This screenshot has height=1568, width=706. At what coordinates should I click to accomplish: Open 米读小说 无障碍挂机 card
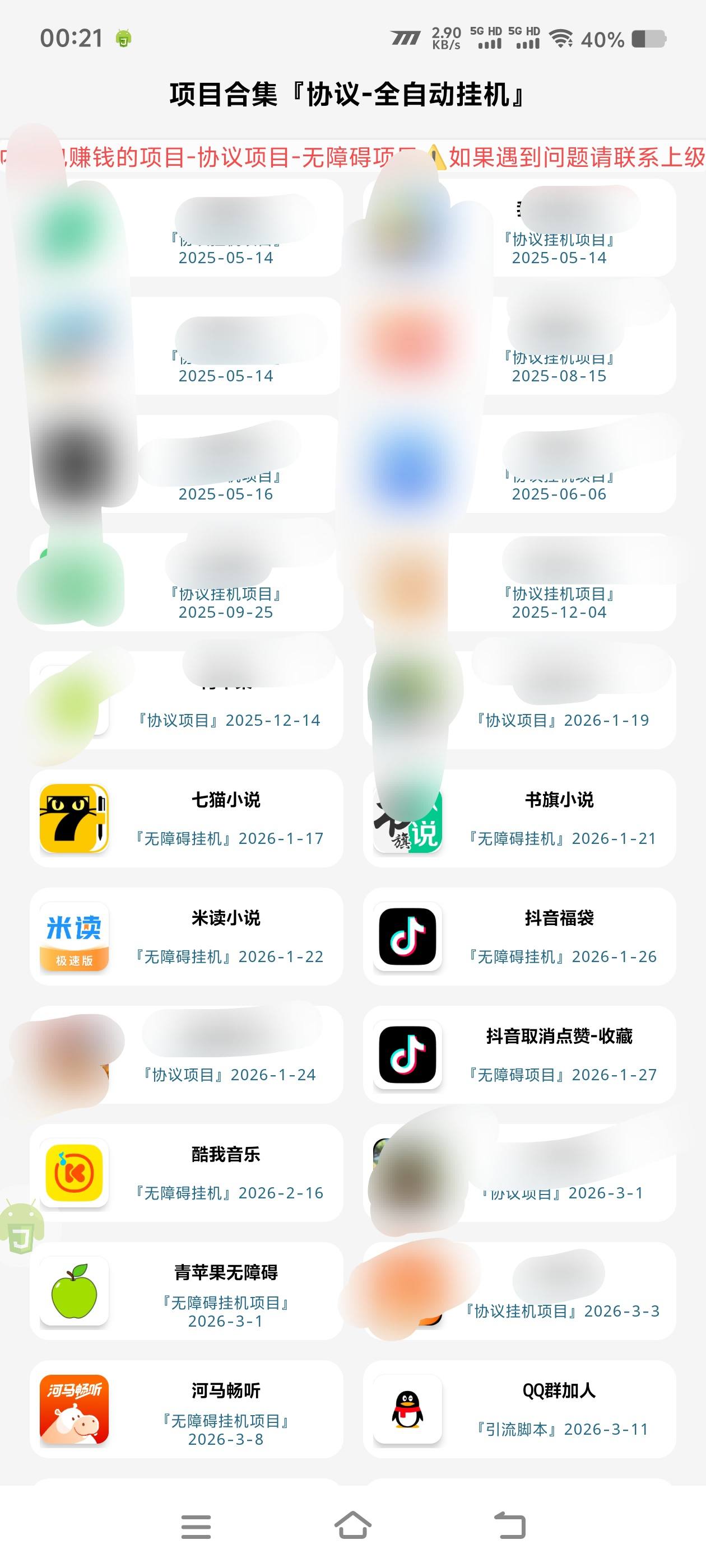[186, 936]
